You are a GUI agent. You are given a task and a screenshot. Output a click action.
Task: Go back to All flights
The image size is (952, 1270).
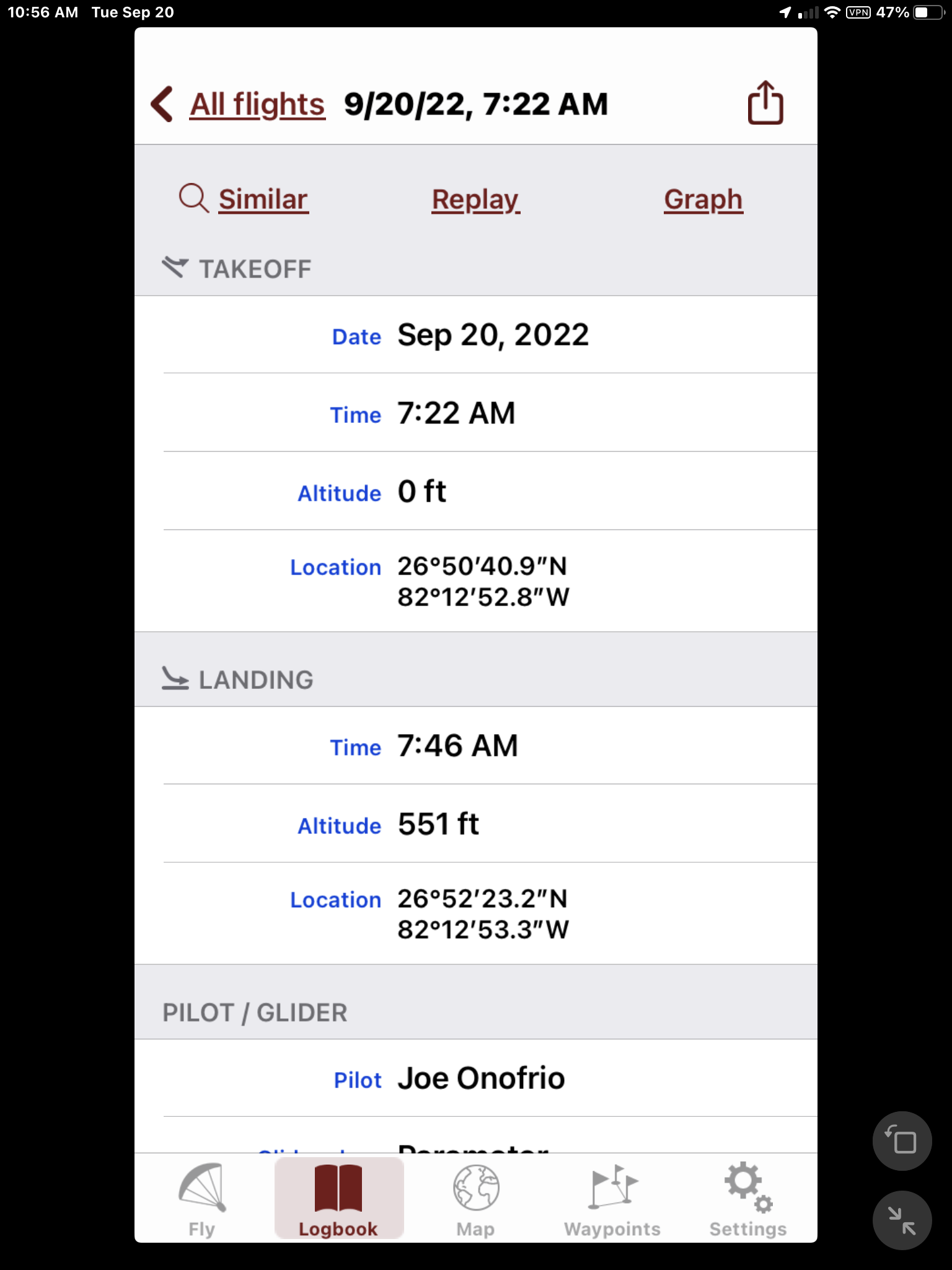click(x=239, y=104)
